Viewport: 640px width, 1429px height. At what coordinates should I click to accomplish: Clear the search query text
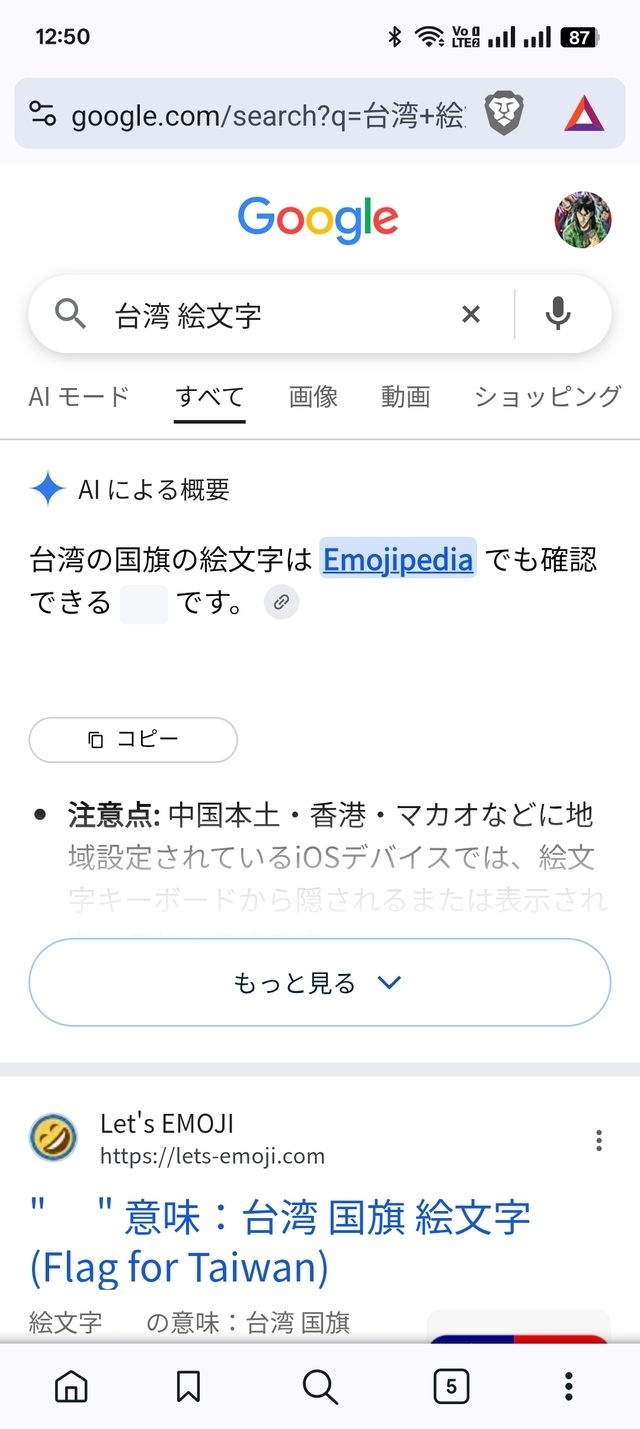pyautogui.click(x=470, y=315)
